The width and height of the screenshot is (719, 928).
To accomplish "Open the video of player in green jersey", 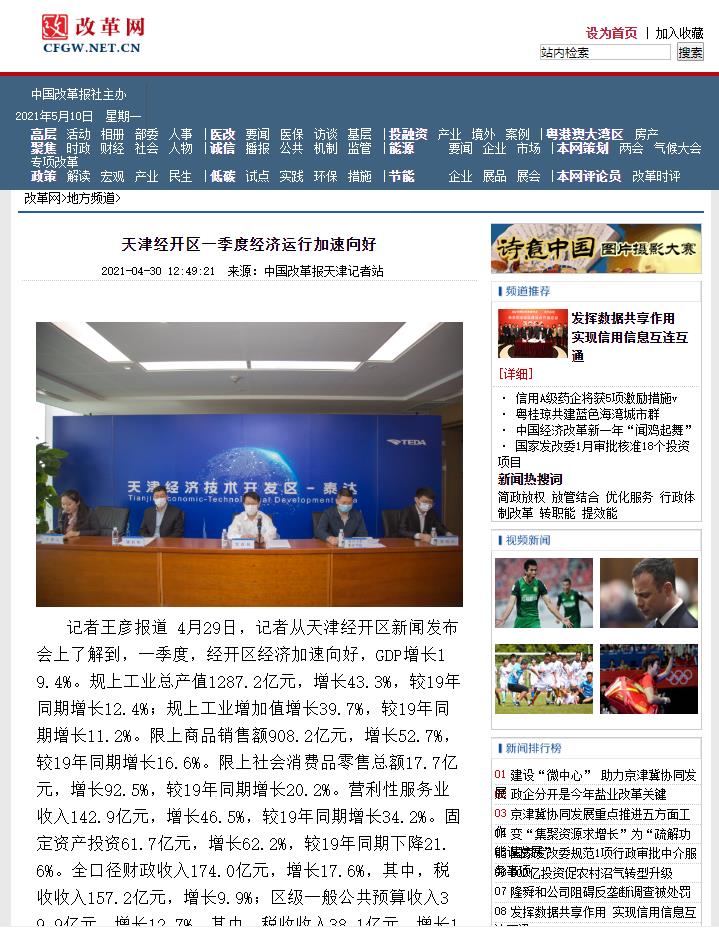I will pos(544,593).
